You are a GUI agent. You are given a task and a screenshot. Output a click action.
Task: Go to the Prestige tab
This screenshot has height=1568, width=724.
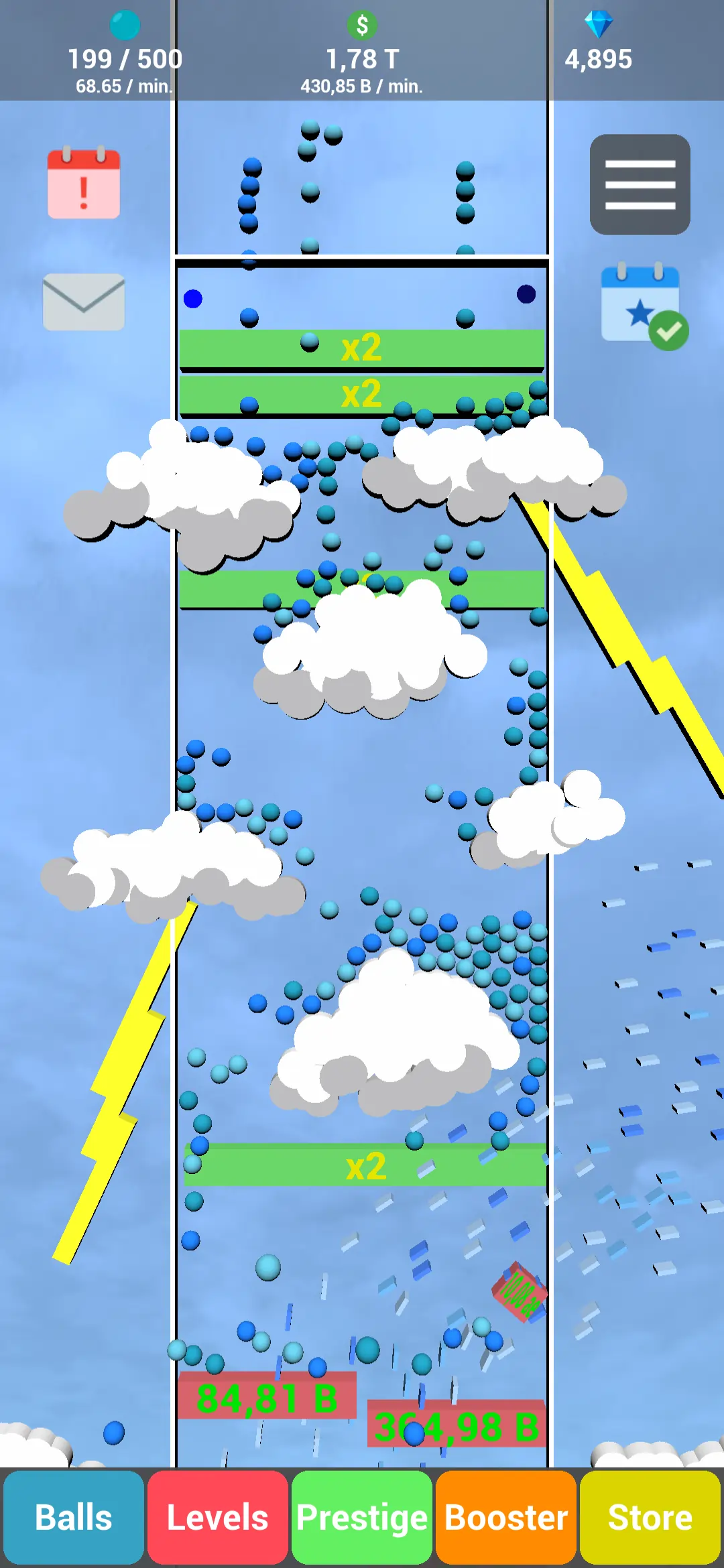(362, 1517)
